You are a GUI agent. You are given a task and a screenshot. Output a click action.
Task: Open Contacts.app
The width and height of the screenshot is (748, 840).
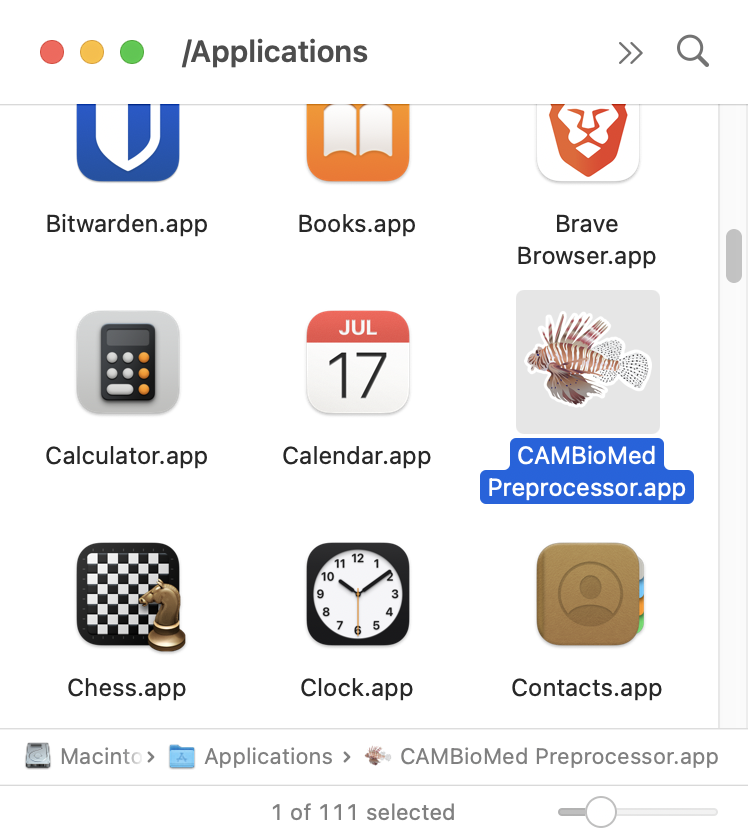[587, 594]
